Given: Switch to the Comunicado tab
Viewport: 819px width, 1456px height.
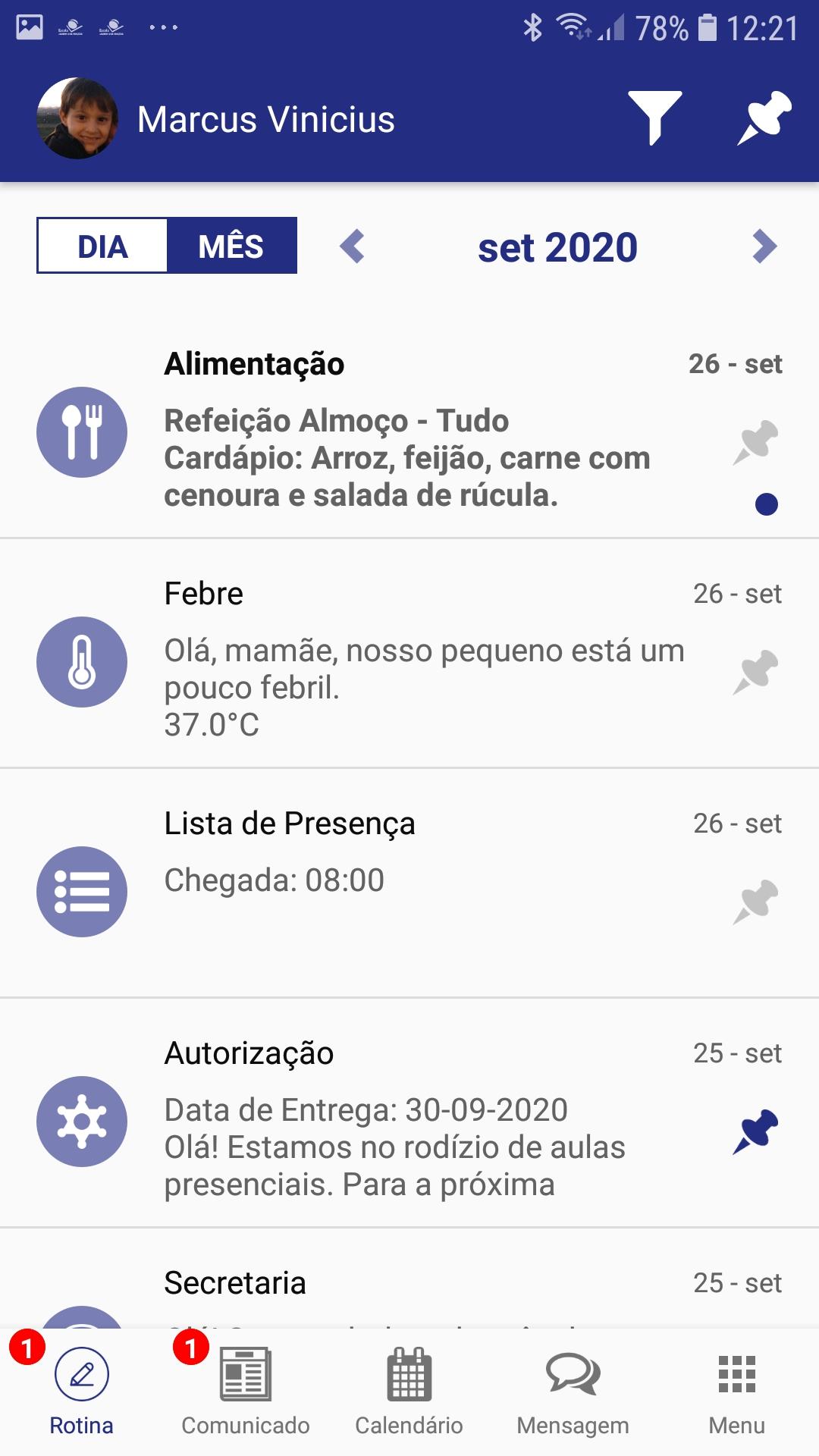Looking at the screenshot, I should click(245, 1393).
